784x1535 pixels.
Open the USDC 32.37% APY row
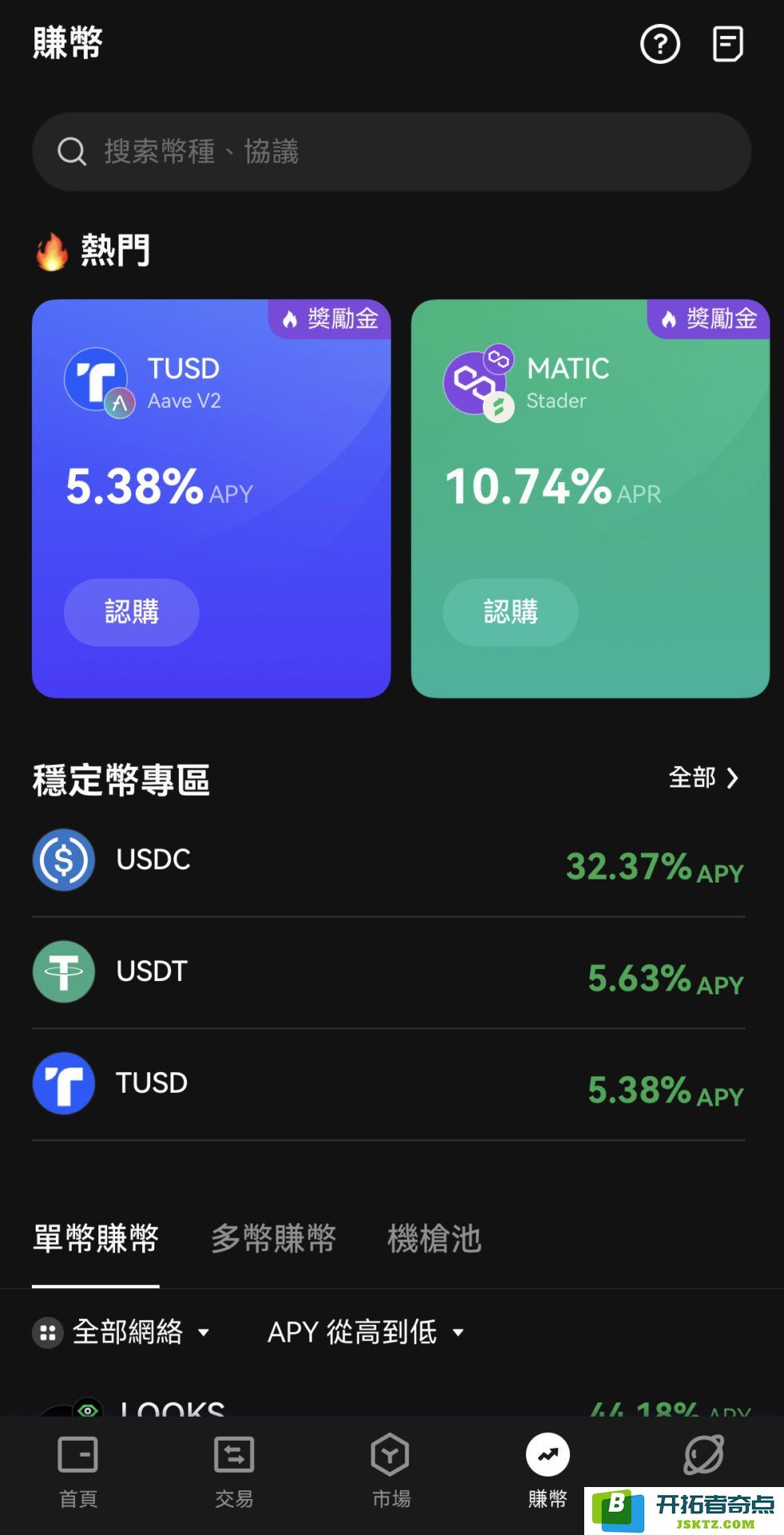pyautogui.click(x=388, y=861)
